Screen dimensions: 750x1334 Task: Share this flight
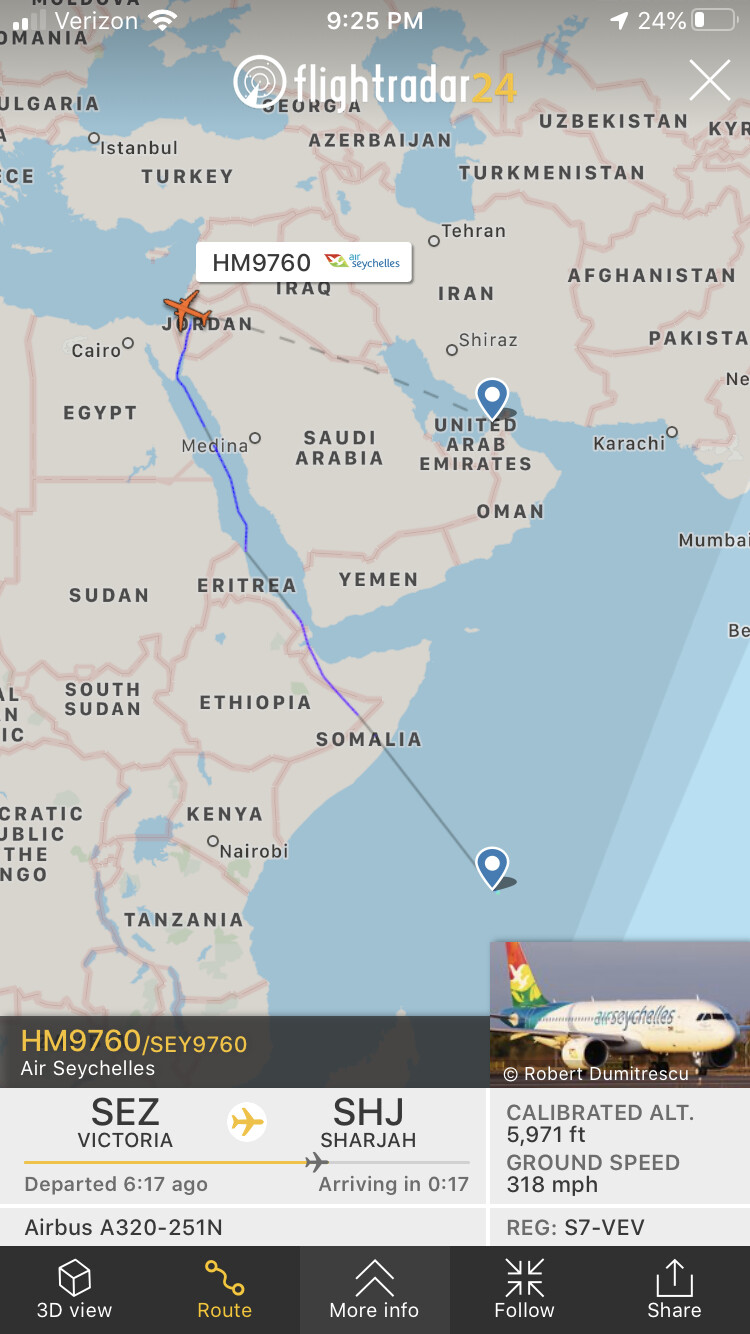[674, 1290]
